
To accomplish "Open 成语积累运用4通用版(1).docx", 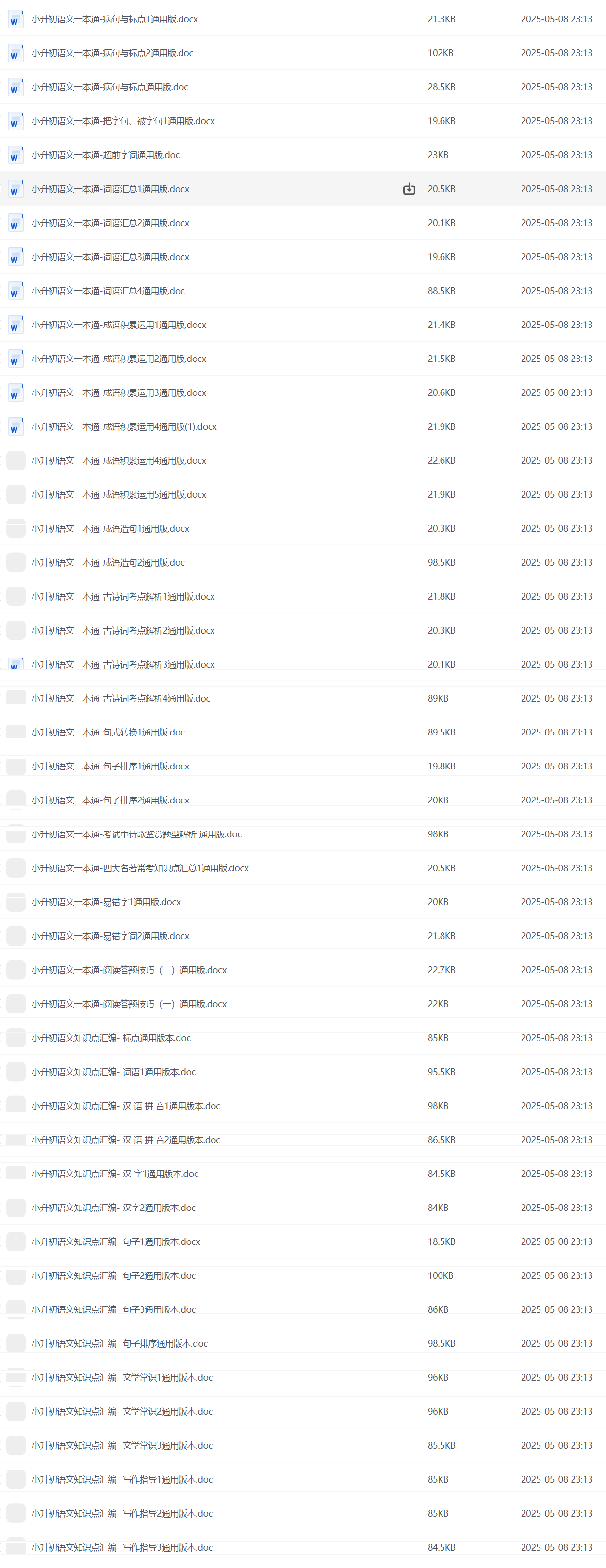I will pyautogui.click(x=124, y=427).
